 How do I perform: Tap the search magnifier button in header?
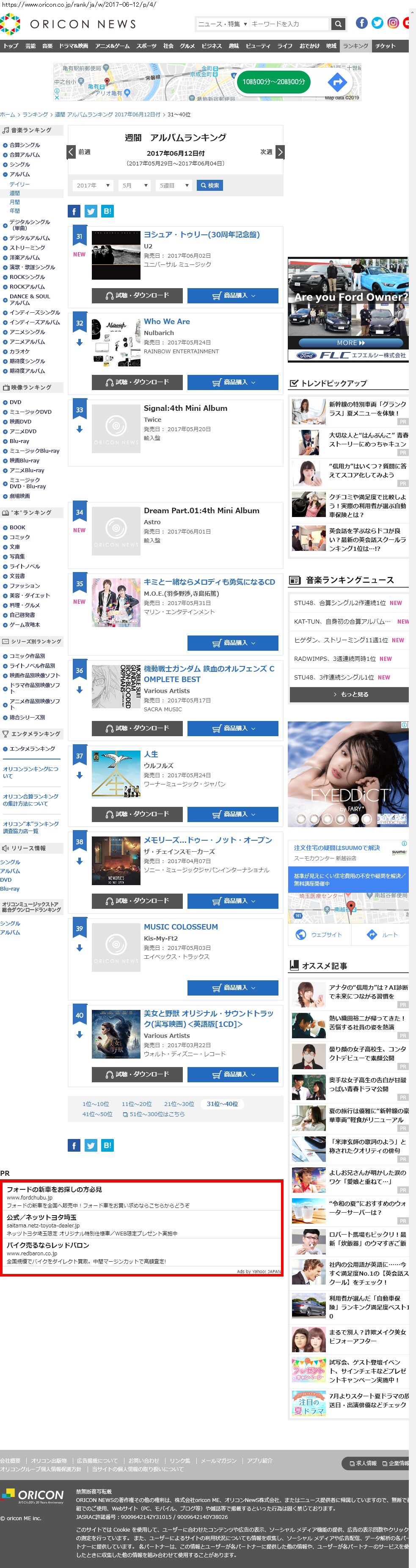[x=338, y=24]
